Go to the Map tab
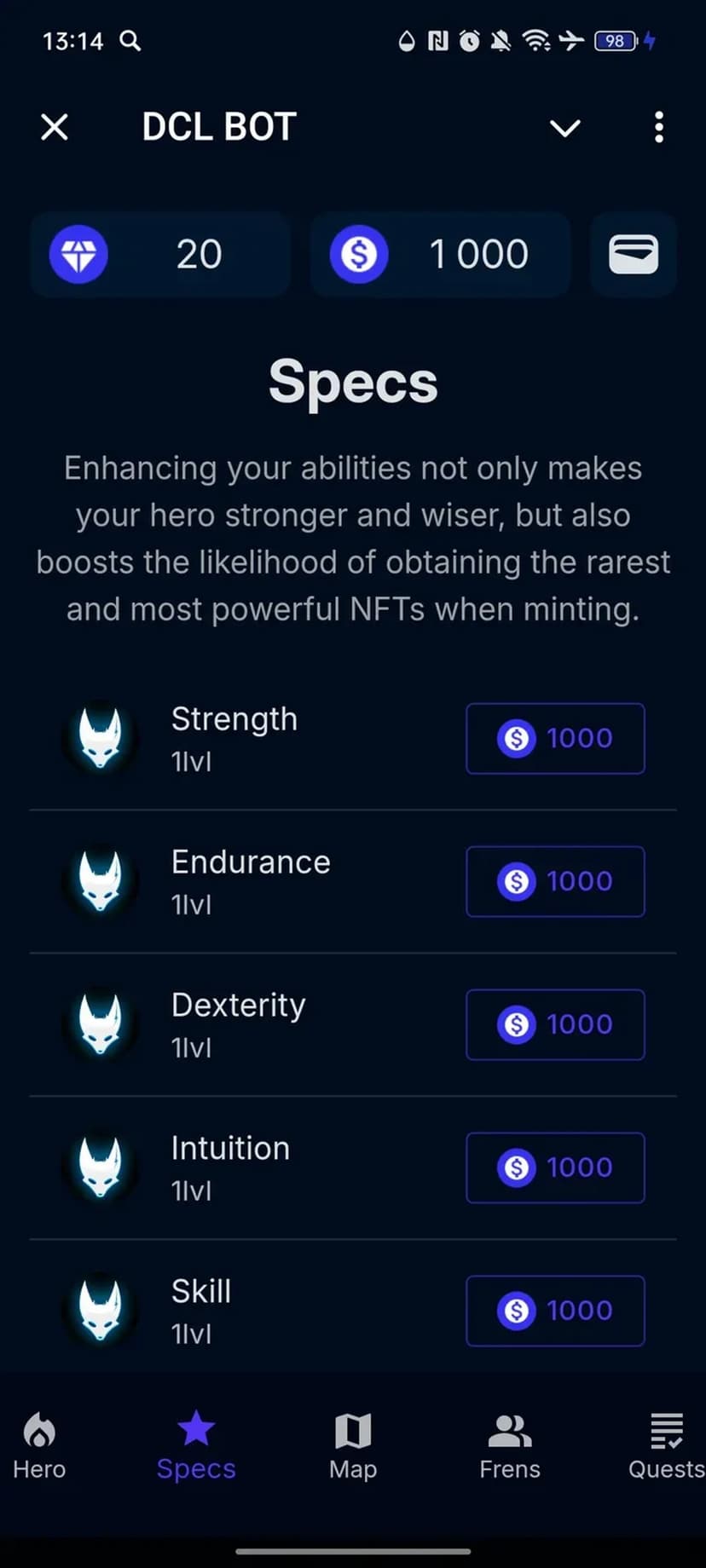The height and width of the screenshot is (1568, 706). [x=353, y=1445]
